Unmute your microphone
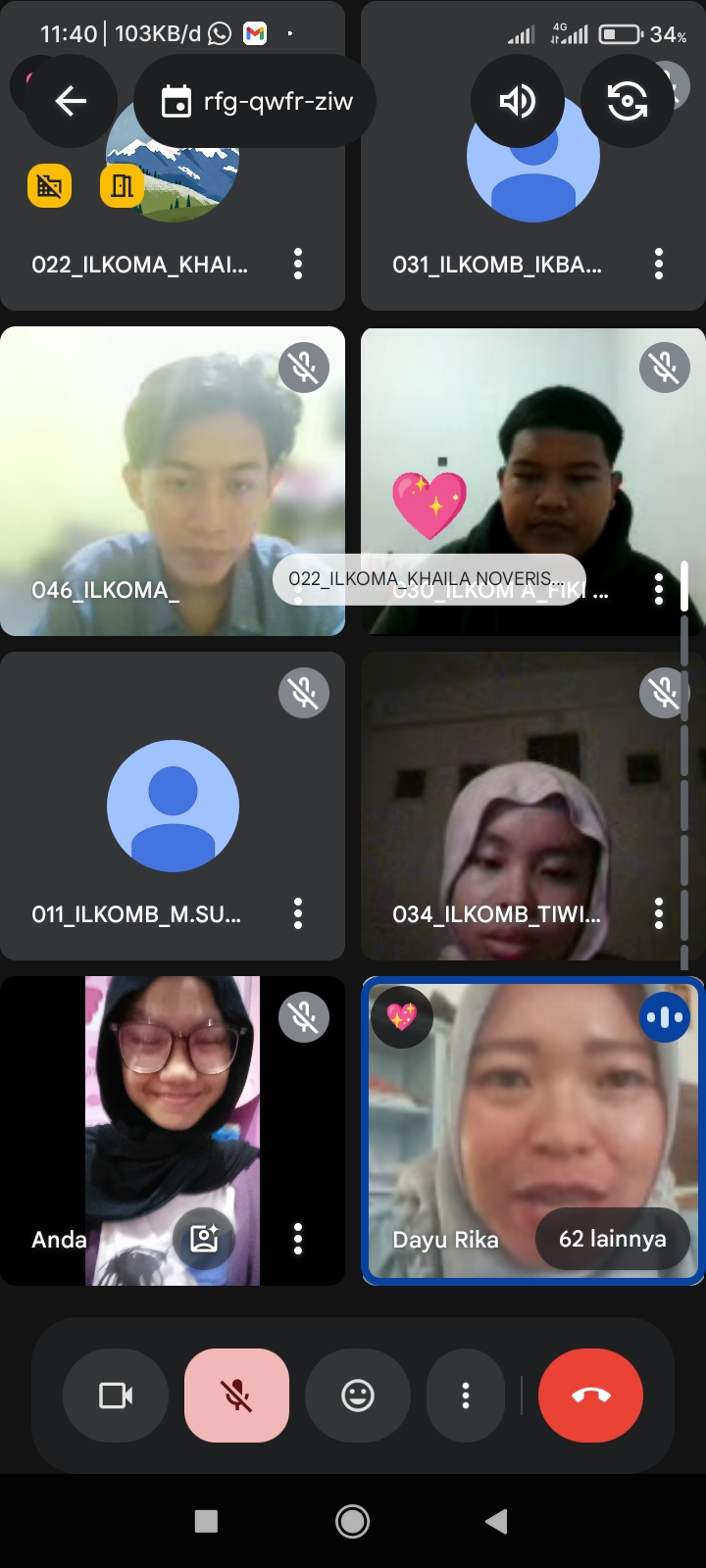706x1568 pixels. click(236, 1396)
